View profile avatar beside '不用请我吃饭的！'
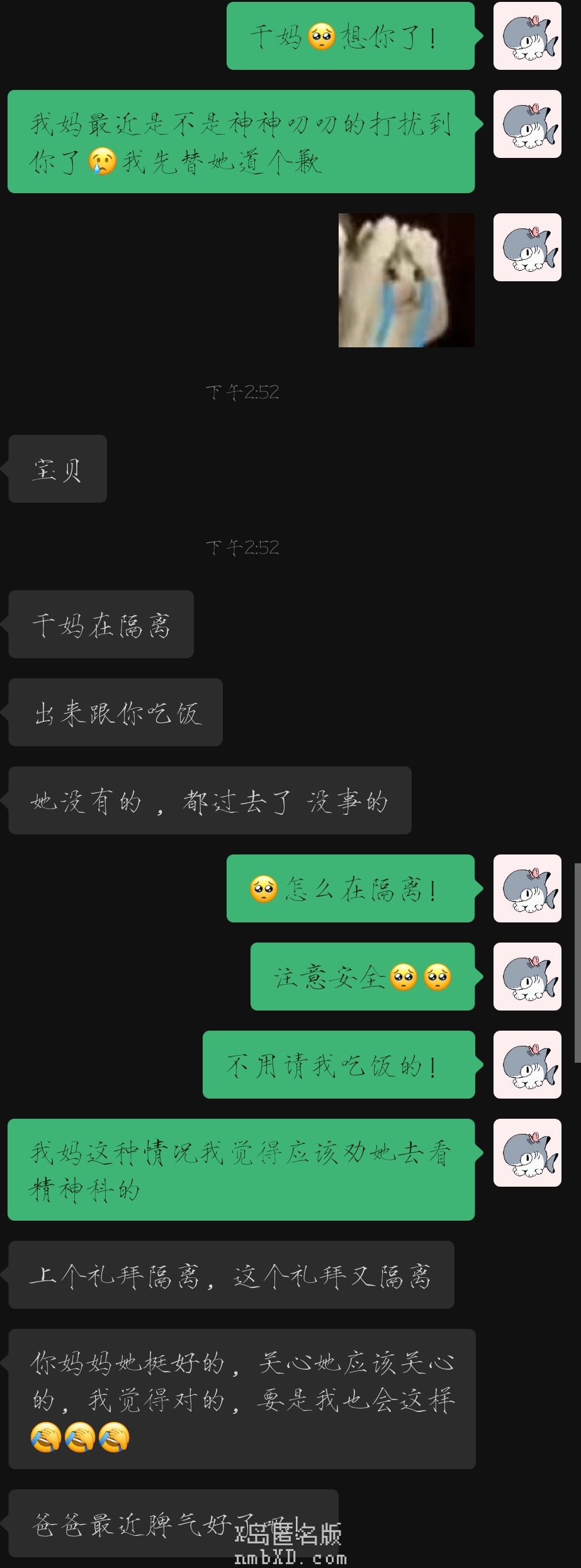Screen dimensions: 581x1568 point(527,1064)
